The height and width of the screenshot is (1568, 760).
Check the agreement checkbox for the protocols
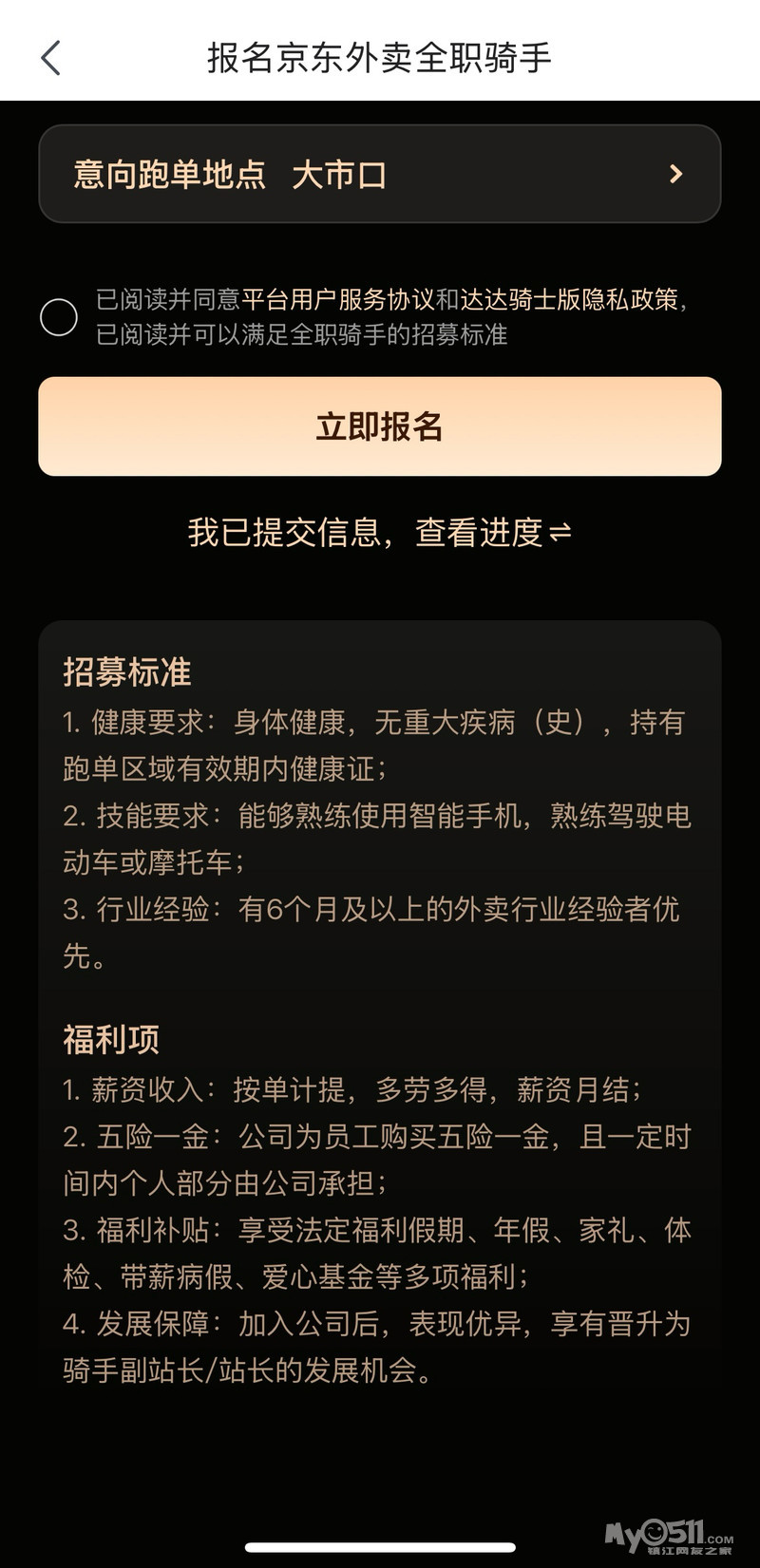click(x=59, y=317)
